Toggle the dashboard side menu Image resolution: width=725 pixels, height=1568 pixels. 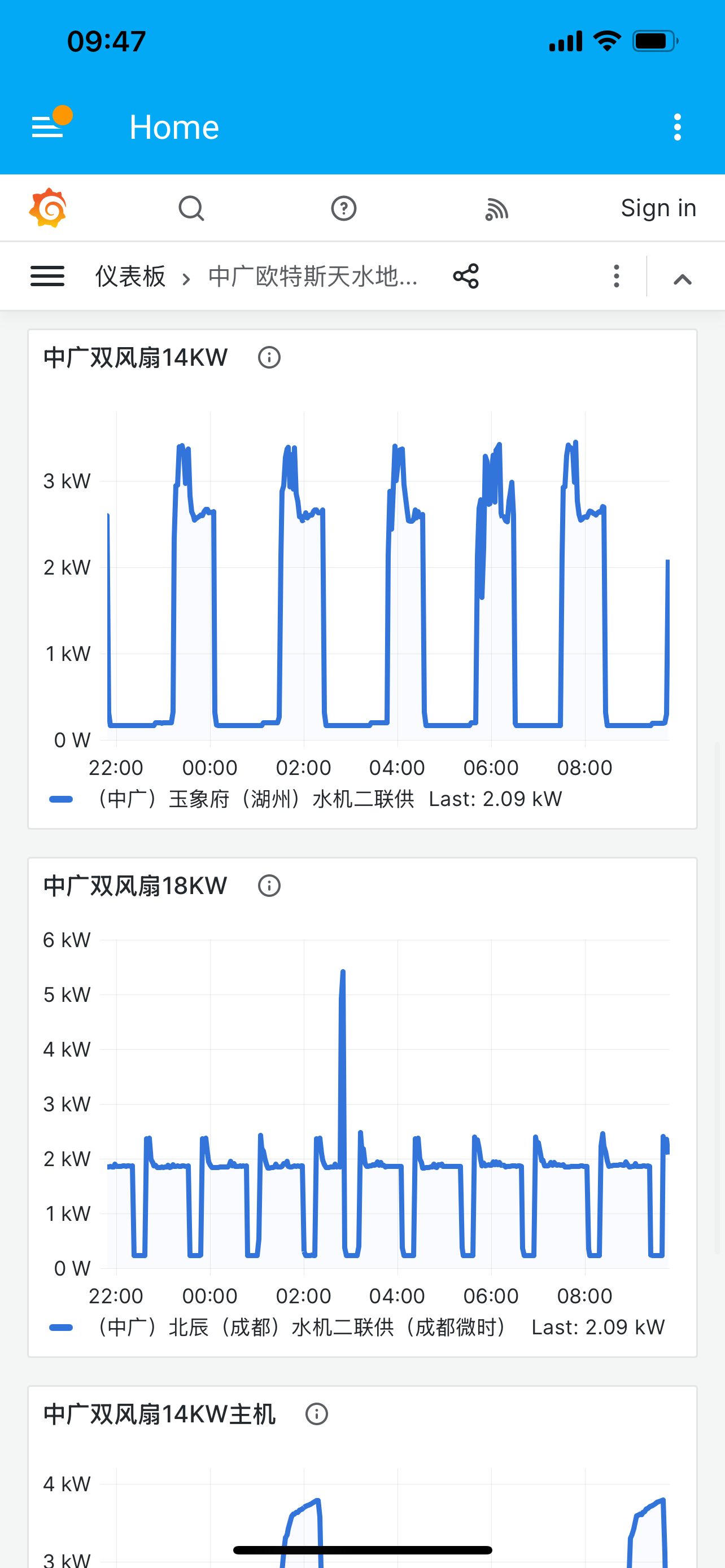(x=47, y=277)
